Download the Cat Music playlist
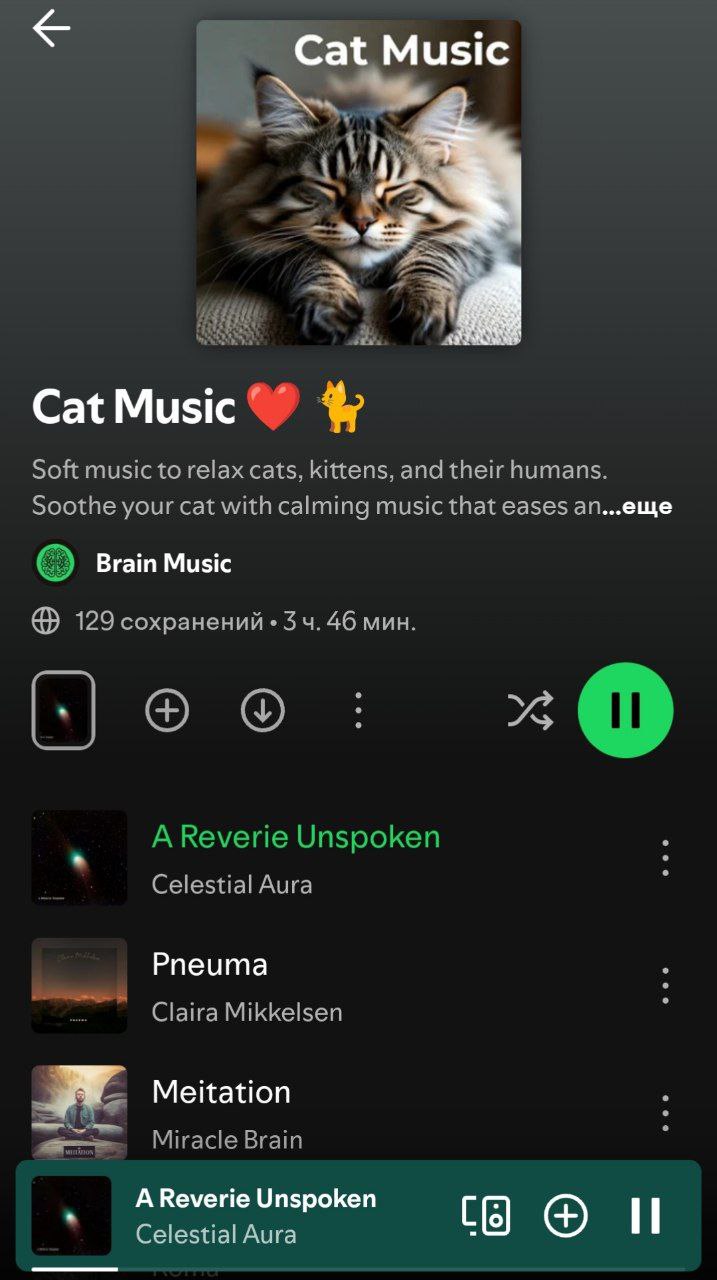The height and width of the screenshot is (1280, 717). (263, 711)
